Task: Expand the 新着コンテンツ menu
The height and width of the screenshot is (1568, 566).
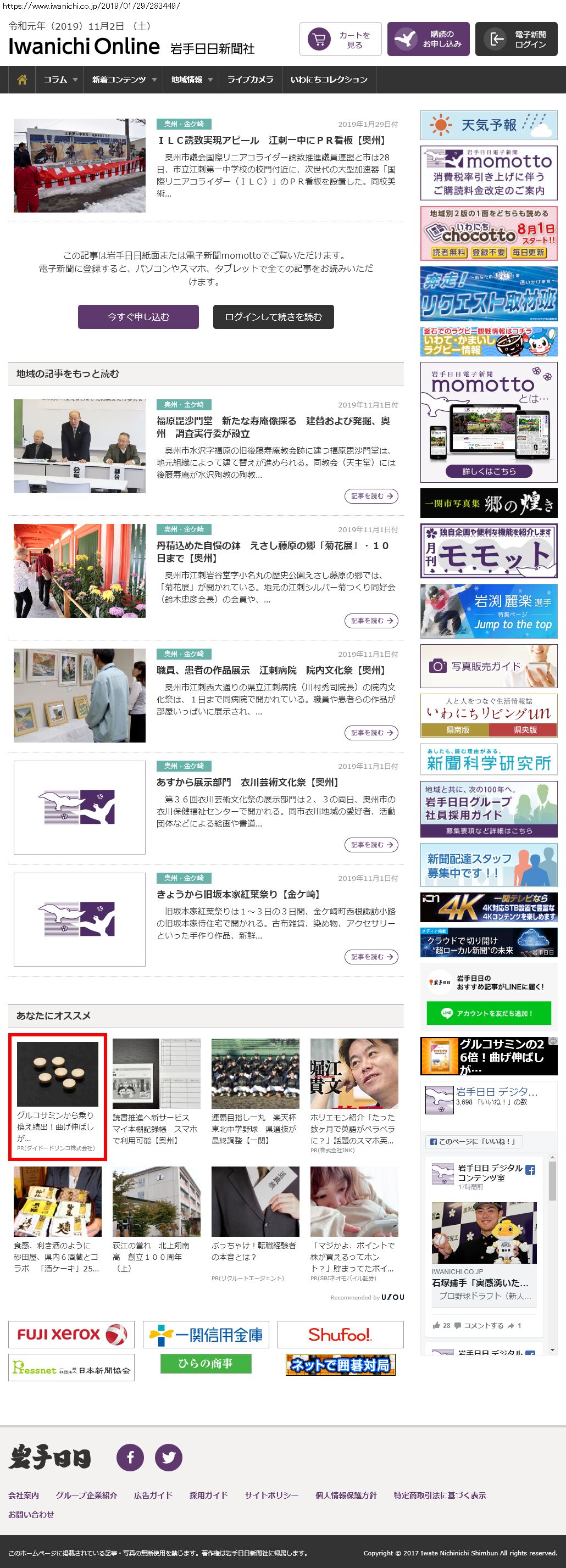Action: coord(124,80)
